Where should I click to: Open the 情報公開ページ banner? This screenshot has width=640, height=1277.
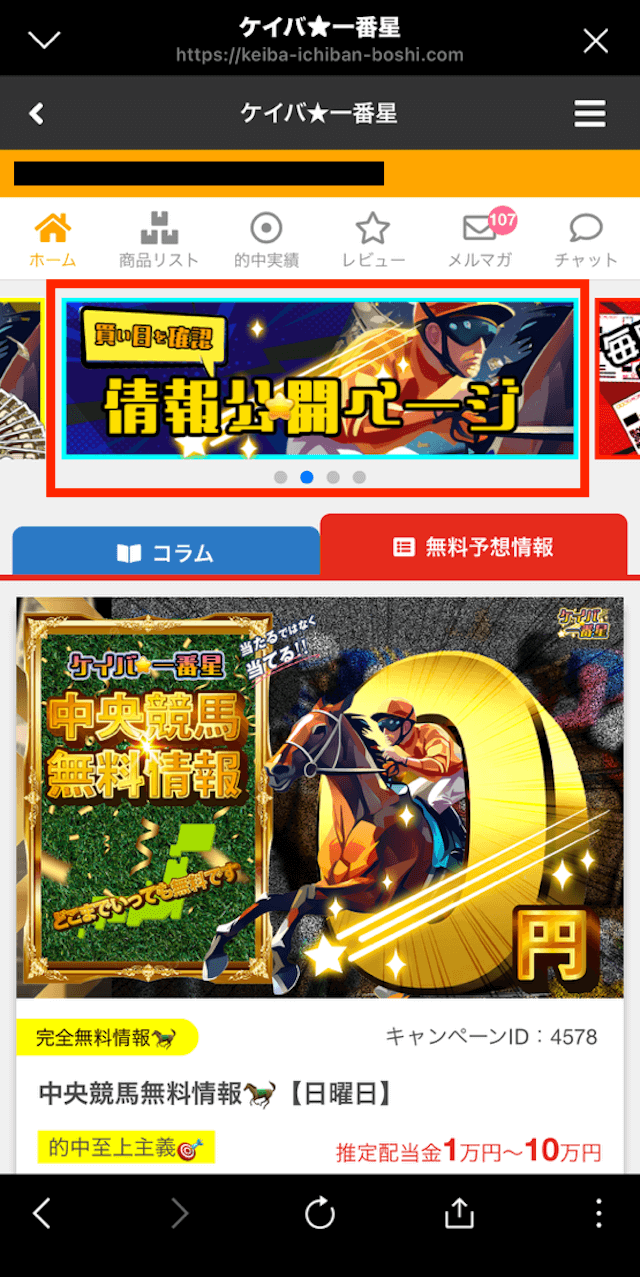click(x=319, y=379)
